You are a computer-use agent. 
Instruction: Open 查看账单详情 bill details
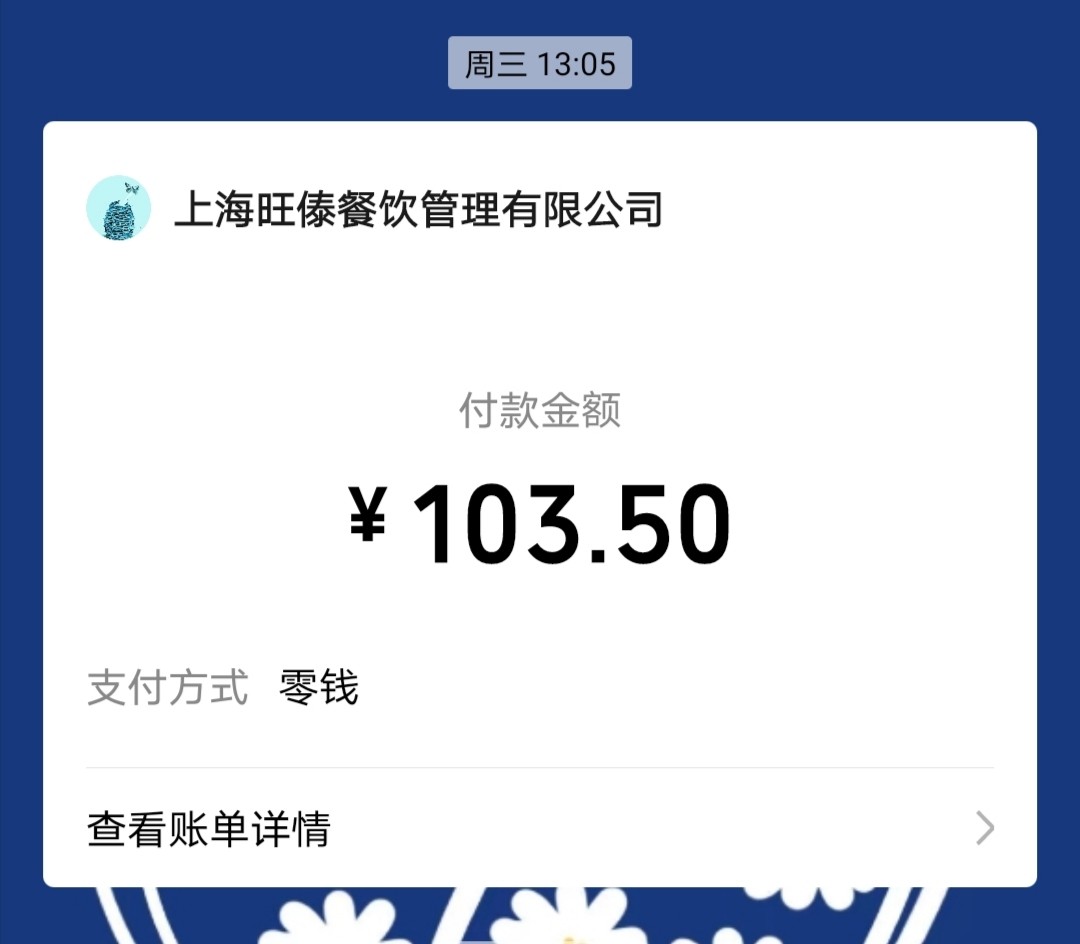tap(540, 829)
